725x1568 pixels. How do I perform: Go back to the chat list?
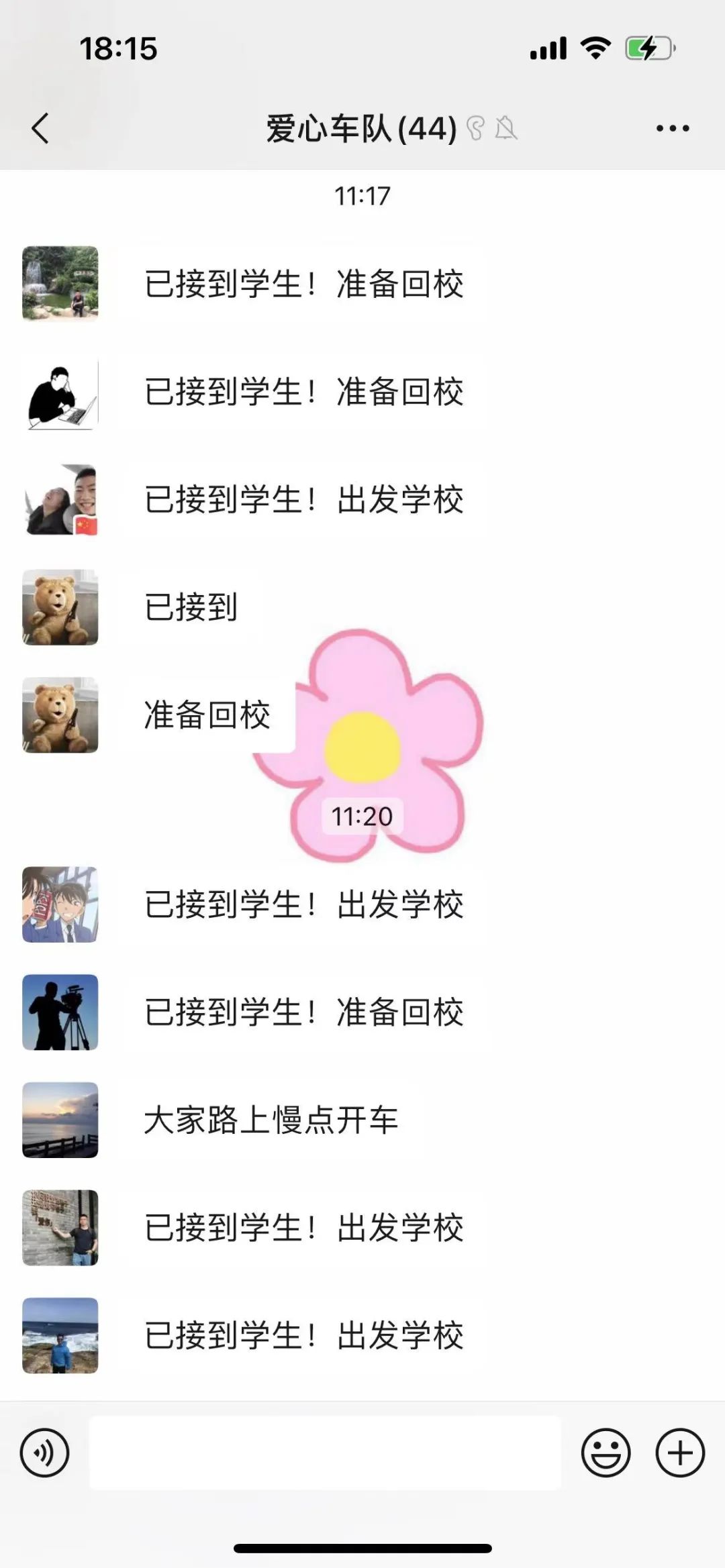40,128
